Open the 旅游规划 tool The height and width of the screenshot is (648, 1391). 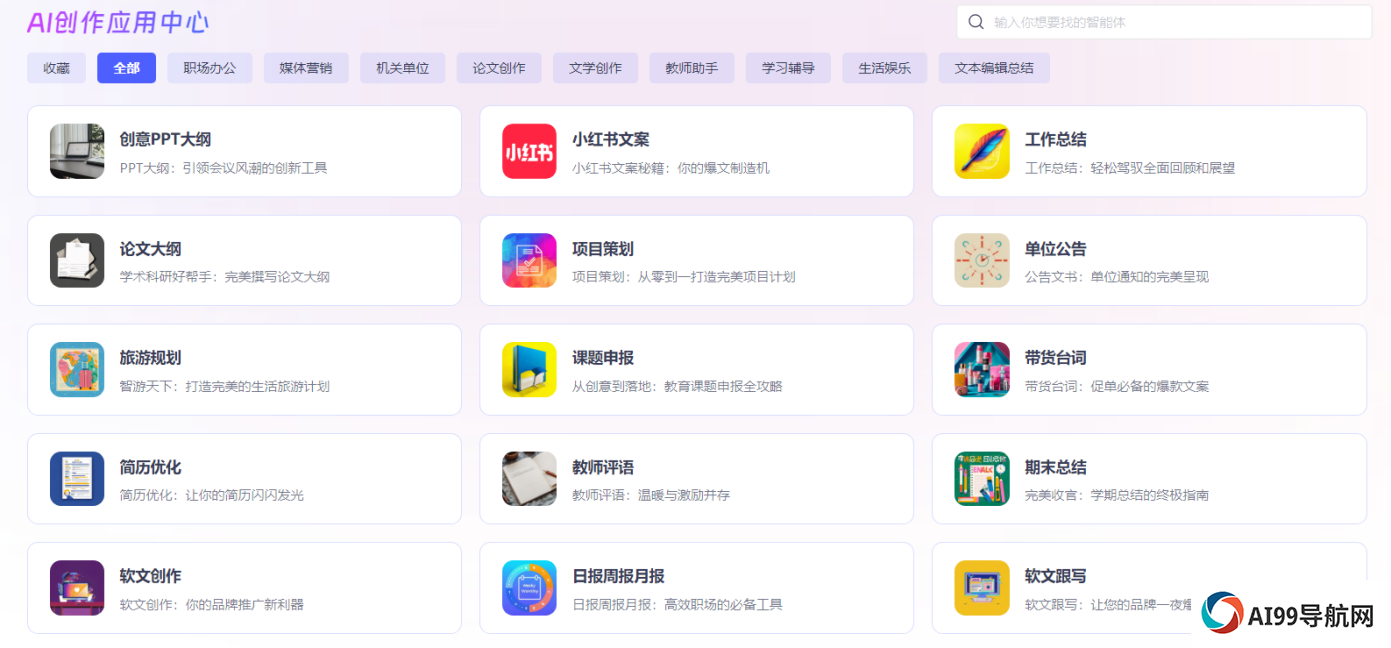click(244, 369)
